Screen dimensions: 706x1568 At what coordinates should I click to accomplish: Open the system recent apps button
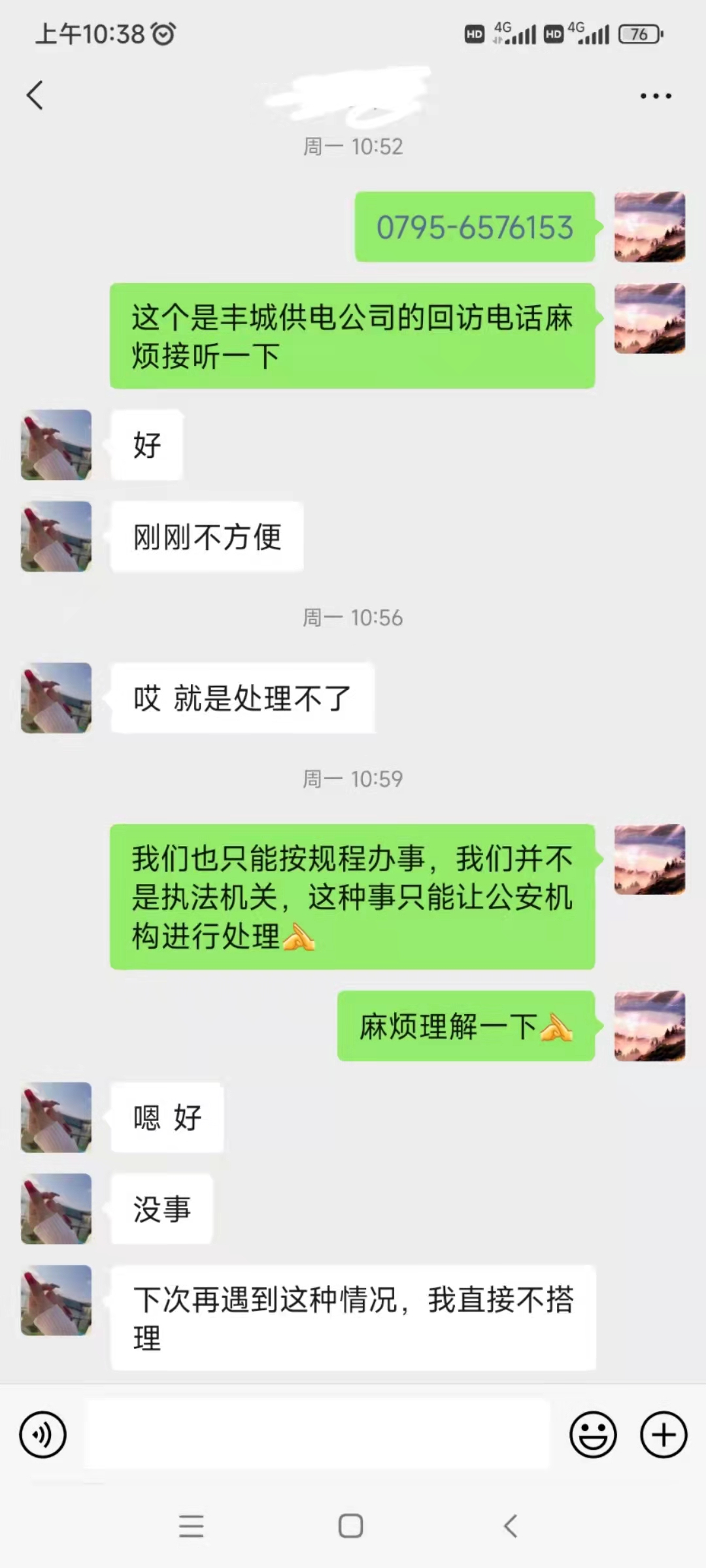(191, 1526)
